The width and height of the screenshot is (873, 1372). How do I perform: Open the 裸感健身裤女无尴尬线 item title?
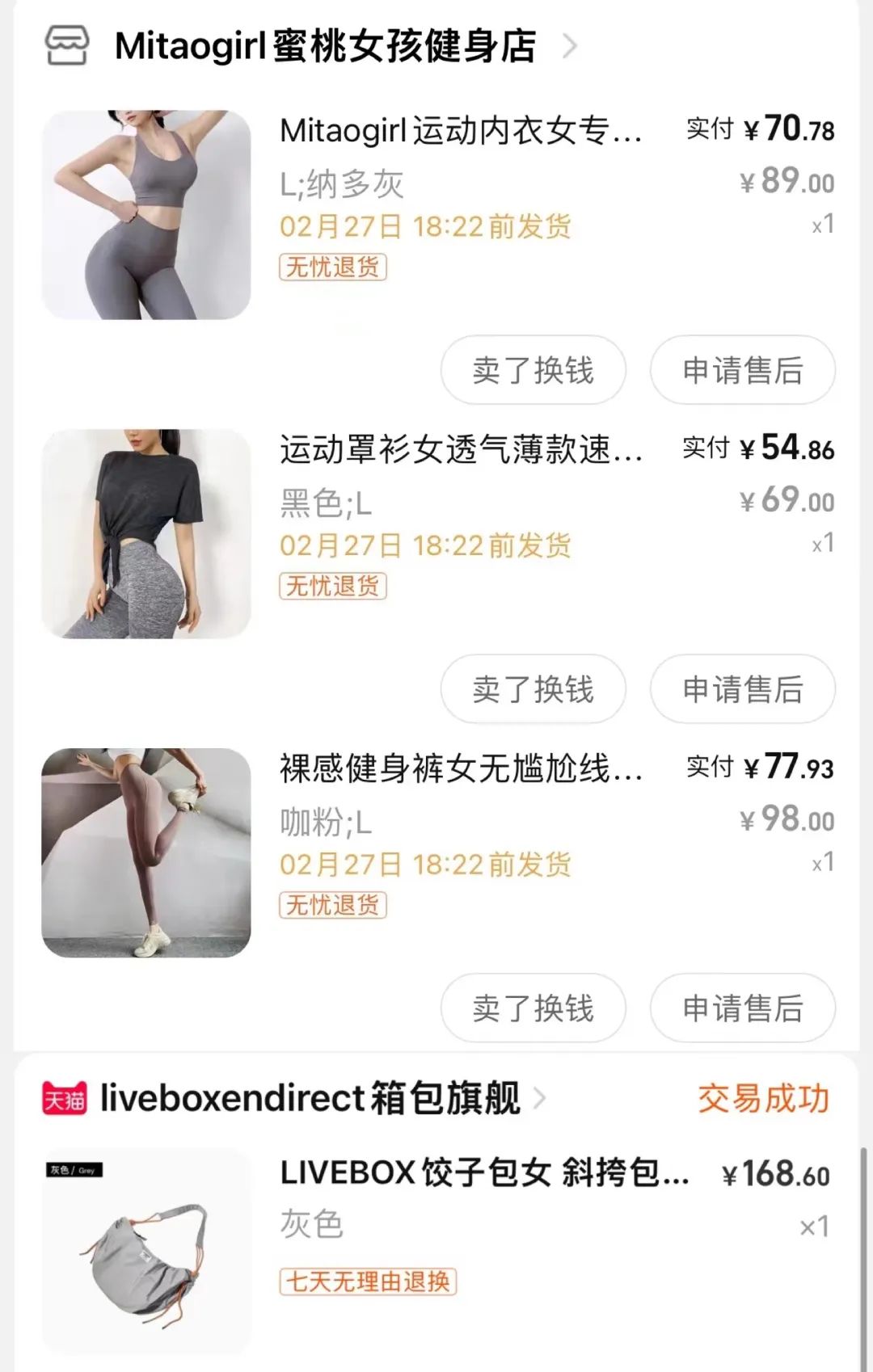point(461,768)
